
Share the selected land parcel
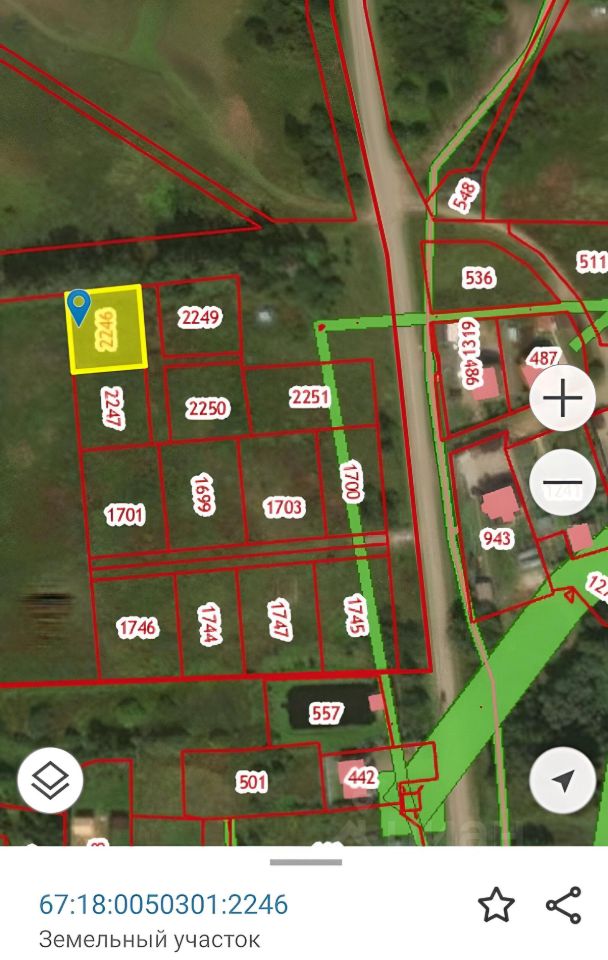coord(564,905)
